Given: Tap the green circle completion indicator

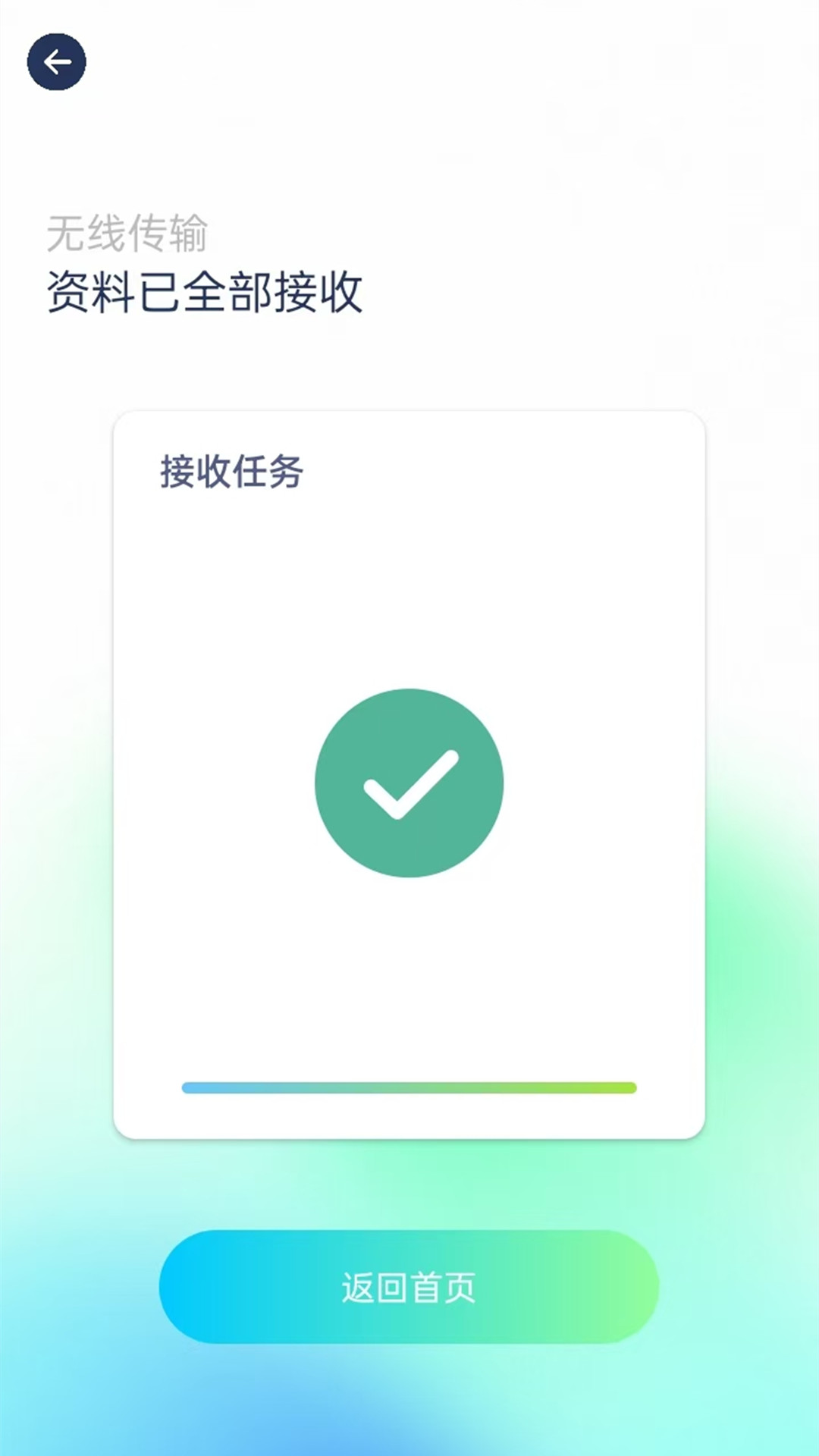Looking at the screenshot, I should (409, 783).
